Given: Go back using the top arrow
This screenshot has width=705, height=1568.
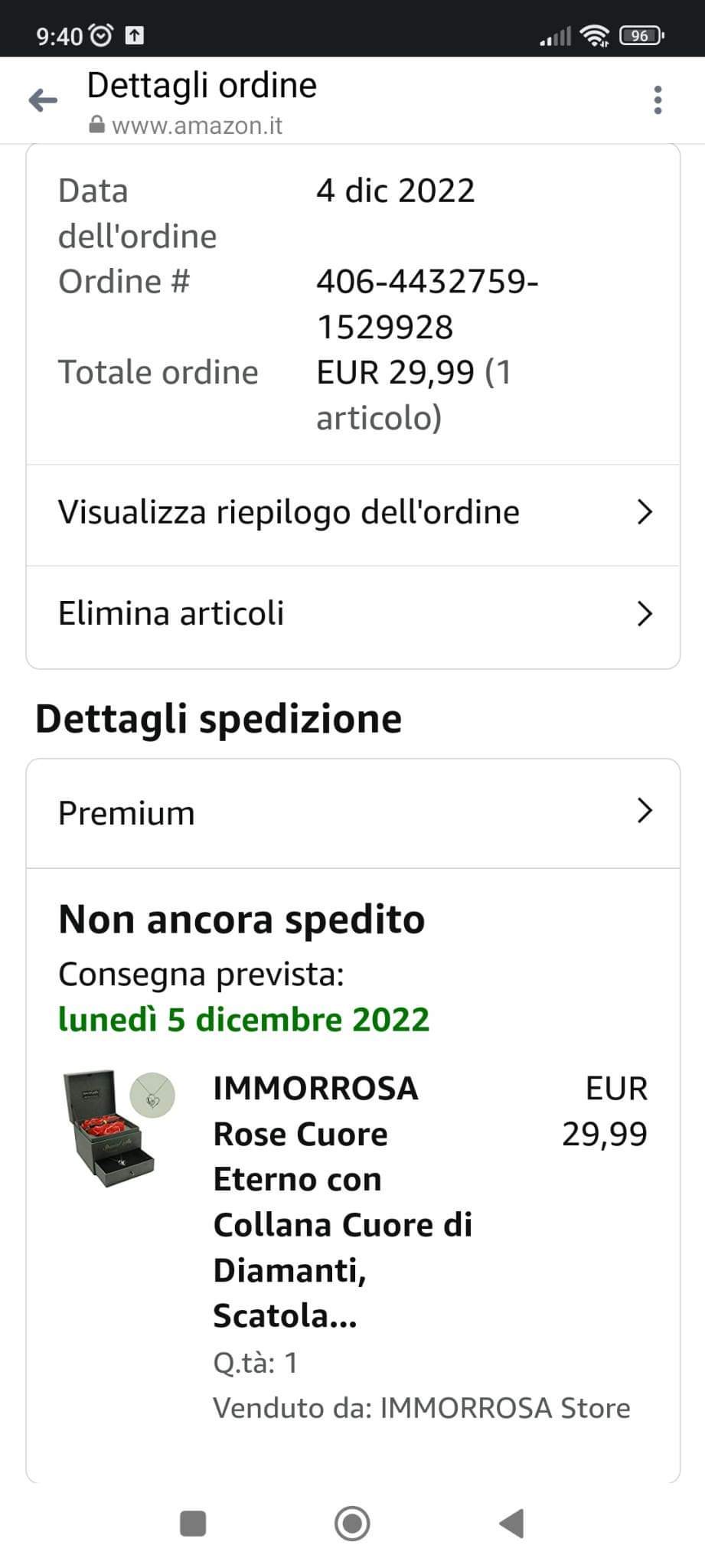Looking at the screenshot, I should tap(44, 100).
